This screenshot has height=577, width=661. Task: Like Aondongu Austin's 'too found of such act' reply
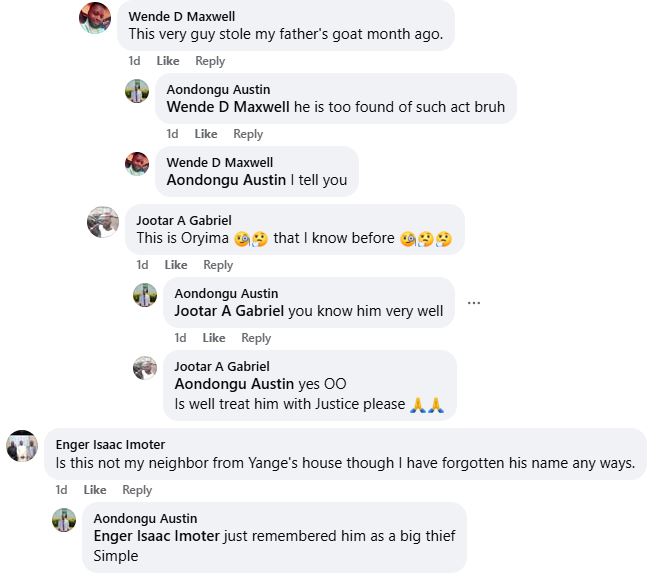click(x=205, y=134)
